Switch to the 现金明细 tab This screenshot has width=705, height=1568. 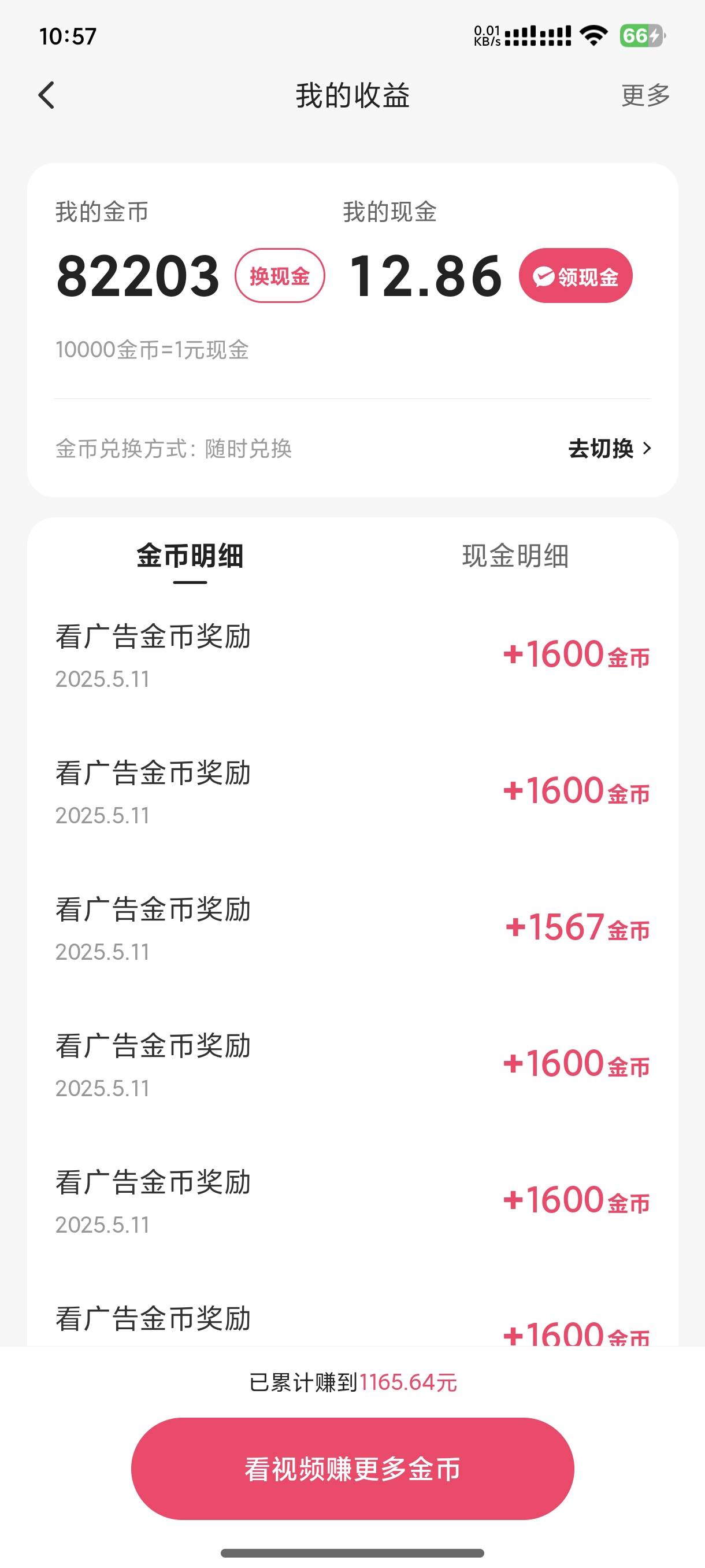tap(515, 556)
